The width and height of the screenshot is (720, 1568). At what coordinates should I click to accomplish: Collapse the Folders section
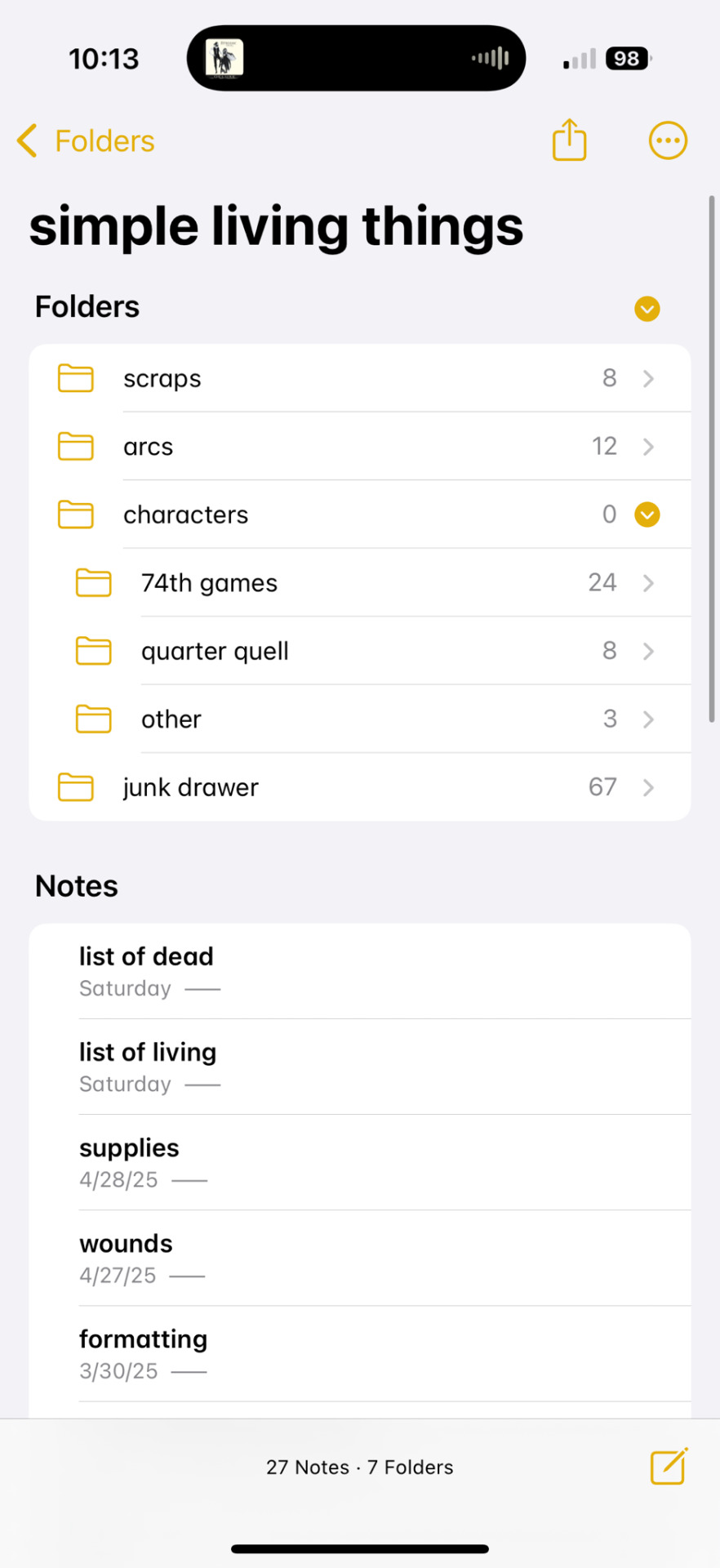(x=647, y=309)
